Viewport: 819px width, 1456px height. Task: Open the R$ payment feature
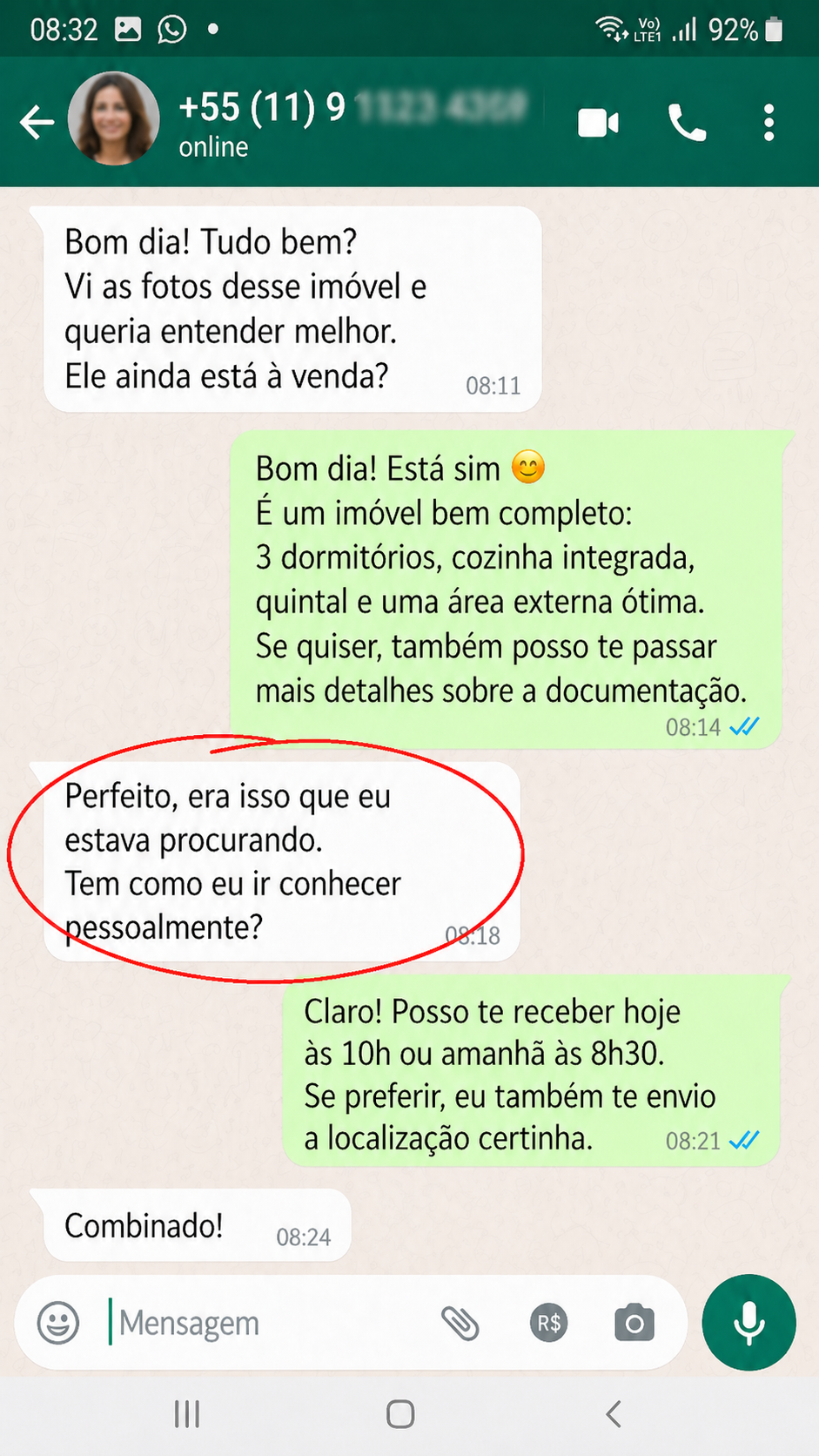point(548,1323)
